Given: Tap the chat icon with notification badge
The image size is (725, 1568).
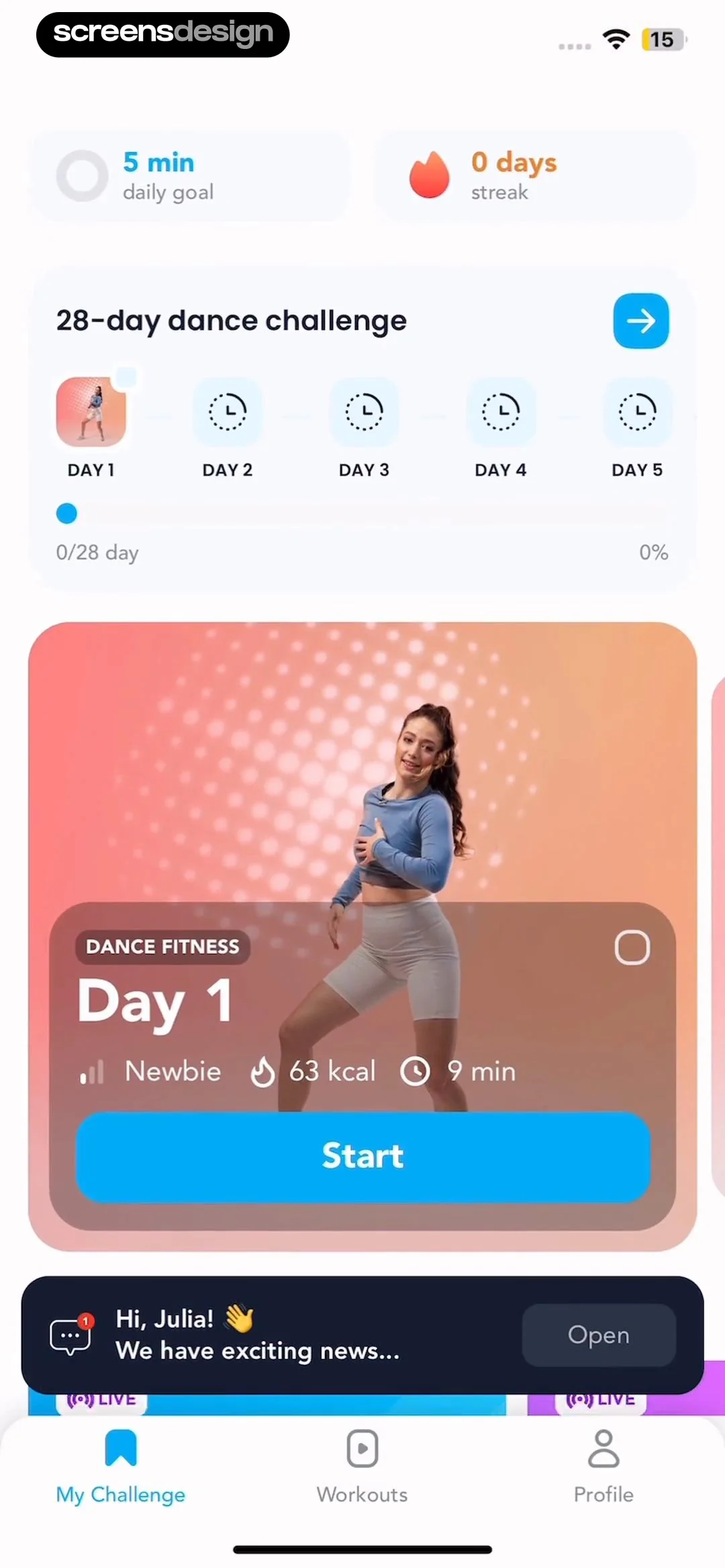Looking at the screenshot, I should pos(70,1335).
